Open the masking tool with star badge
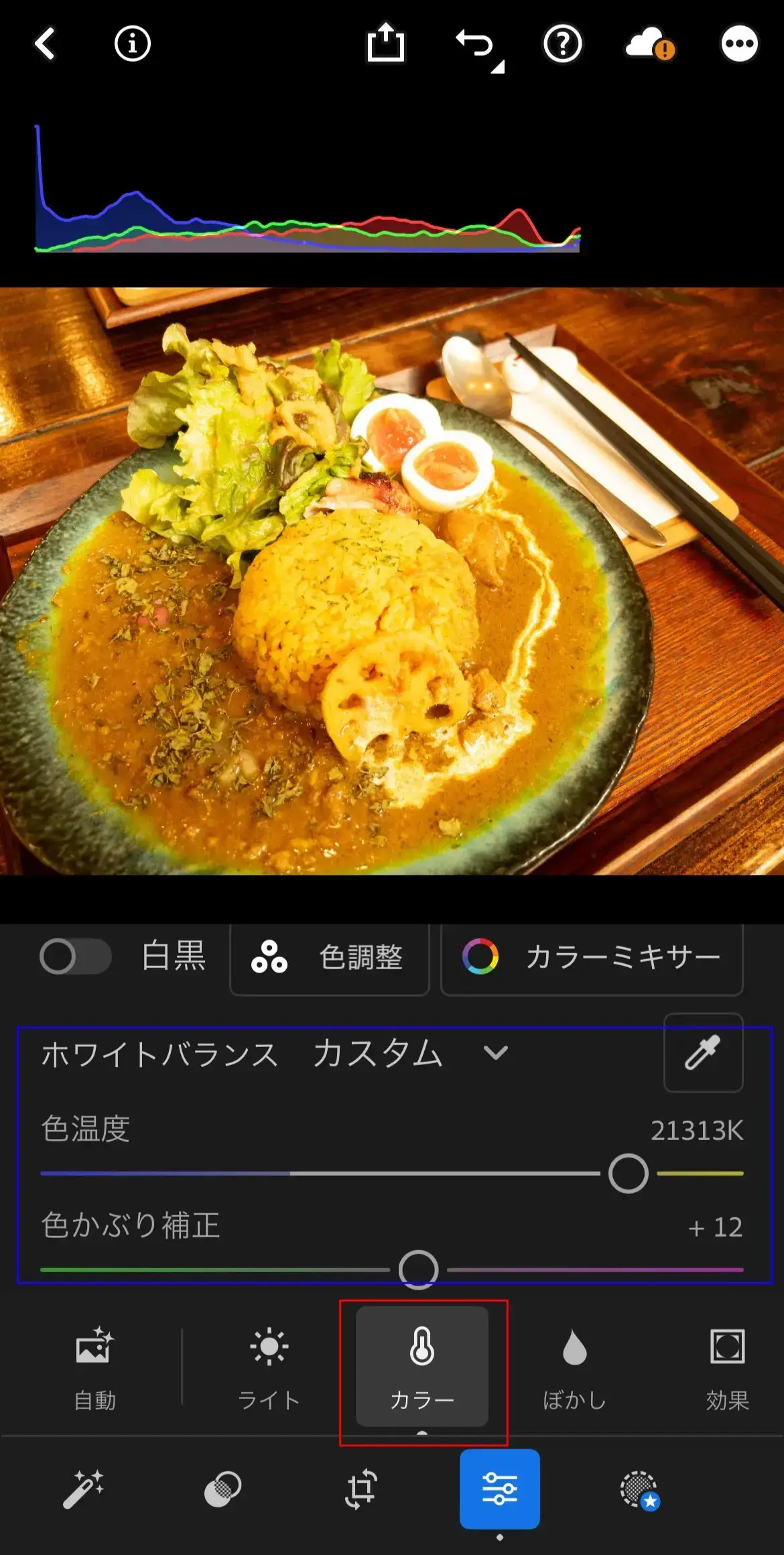Viewport: 784px width, 1555px height. coord(639,1490)
